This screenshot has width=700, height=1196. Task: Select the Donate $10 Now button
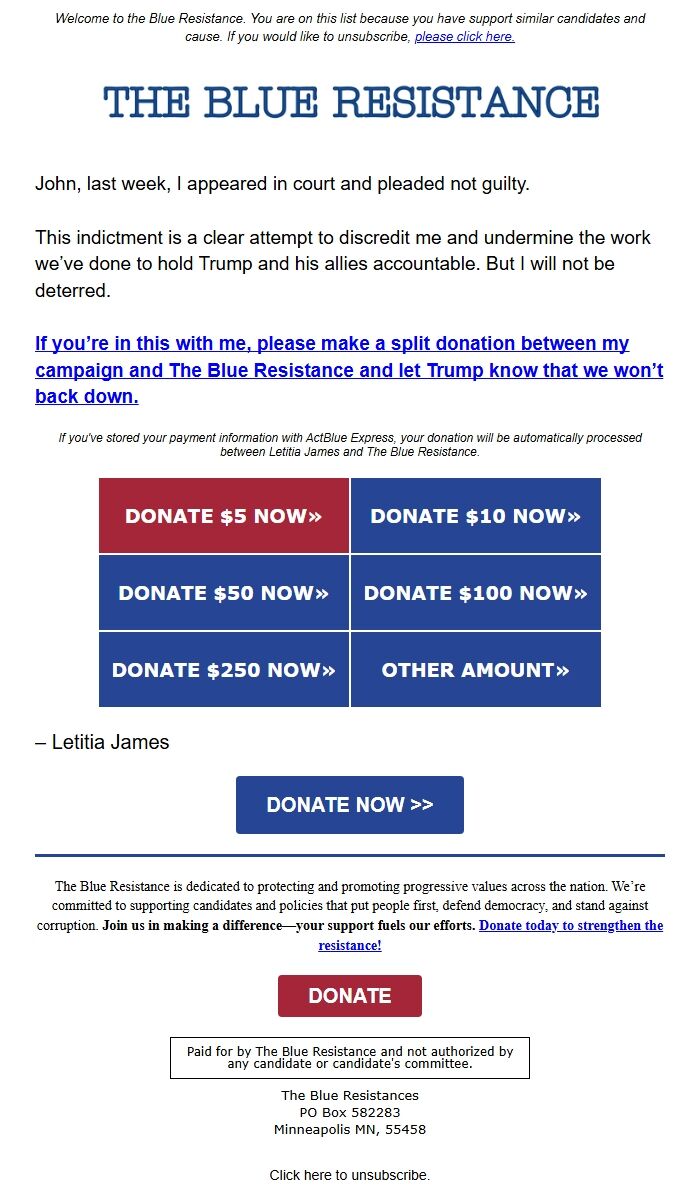point(475,516)
